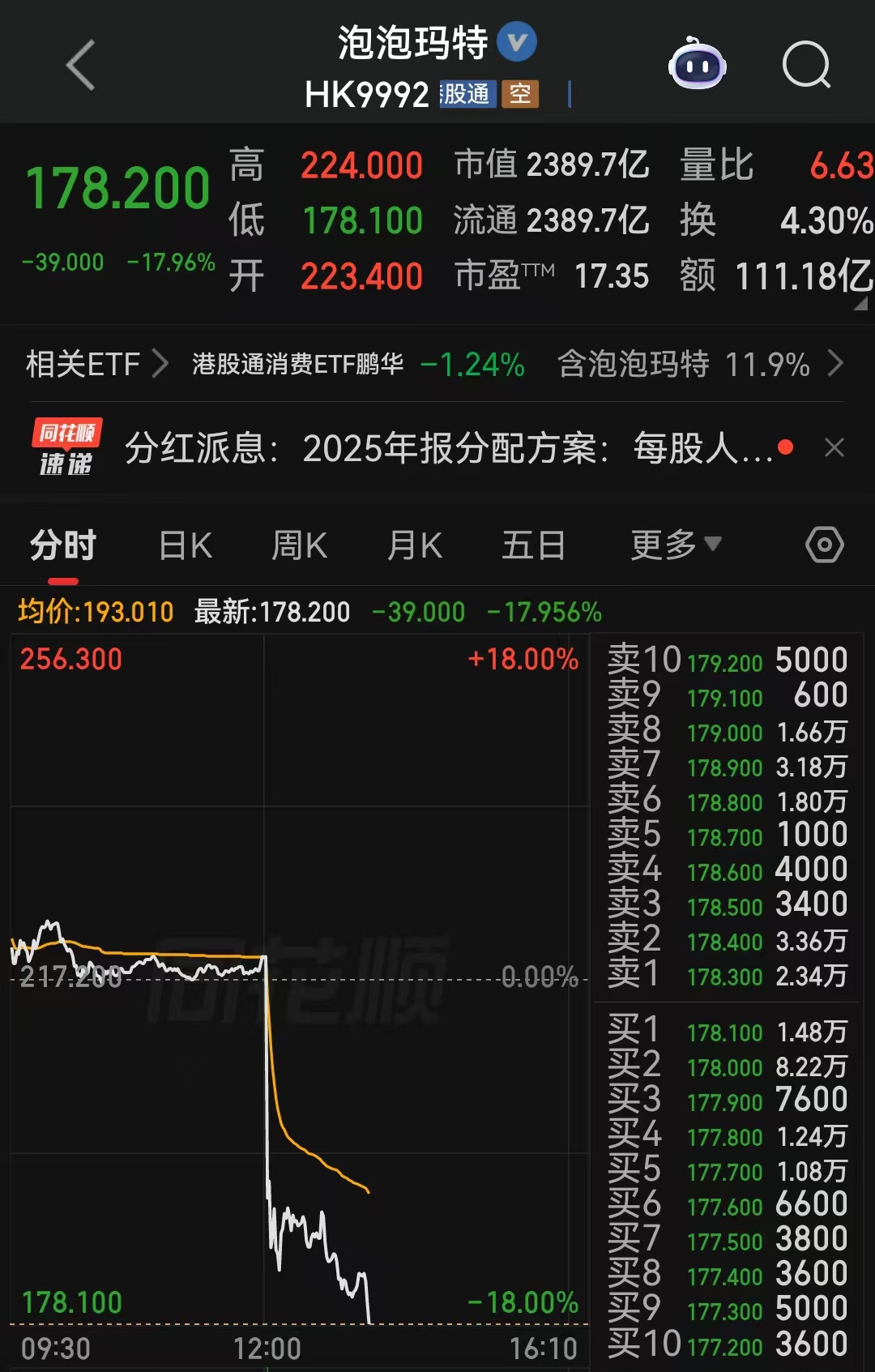
Task: Select the 买1 order at 178.100
Action: [x=727, y=1032]
